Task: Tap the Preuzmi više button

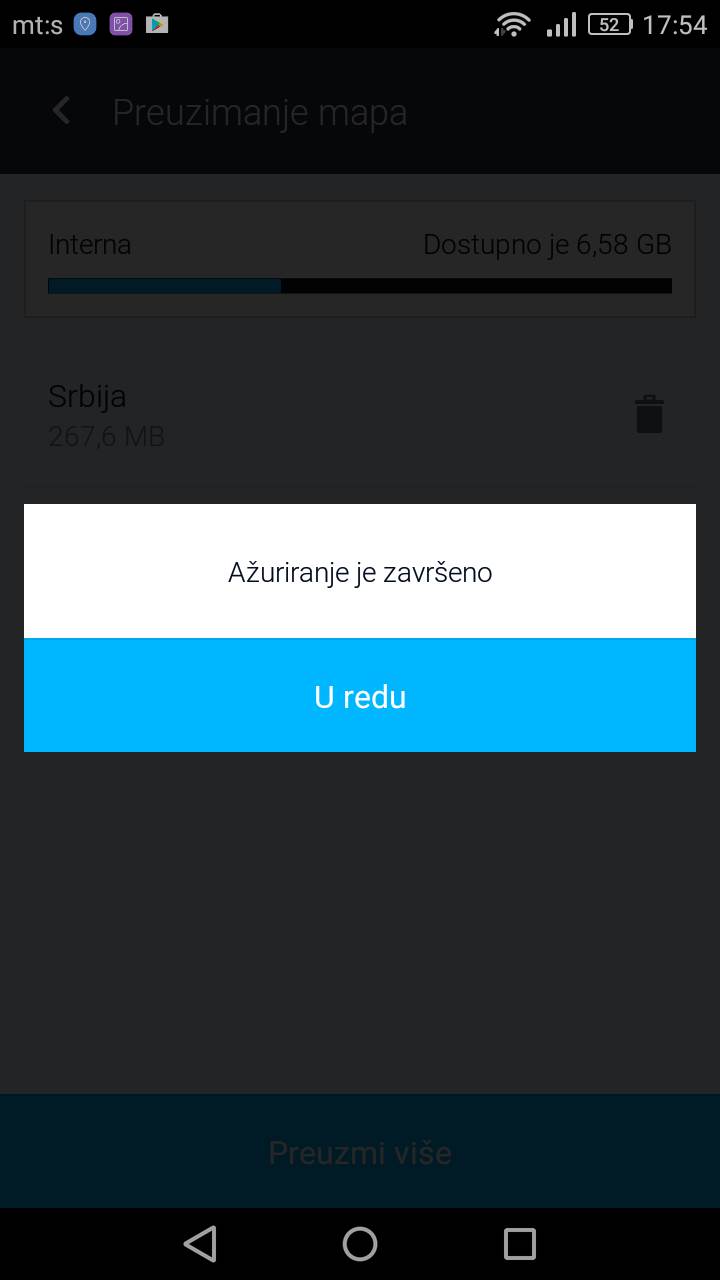Action: pyautogui.click(x=359, y=1151)
